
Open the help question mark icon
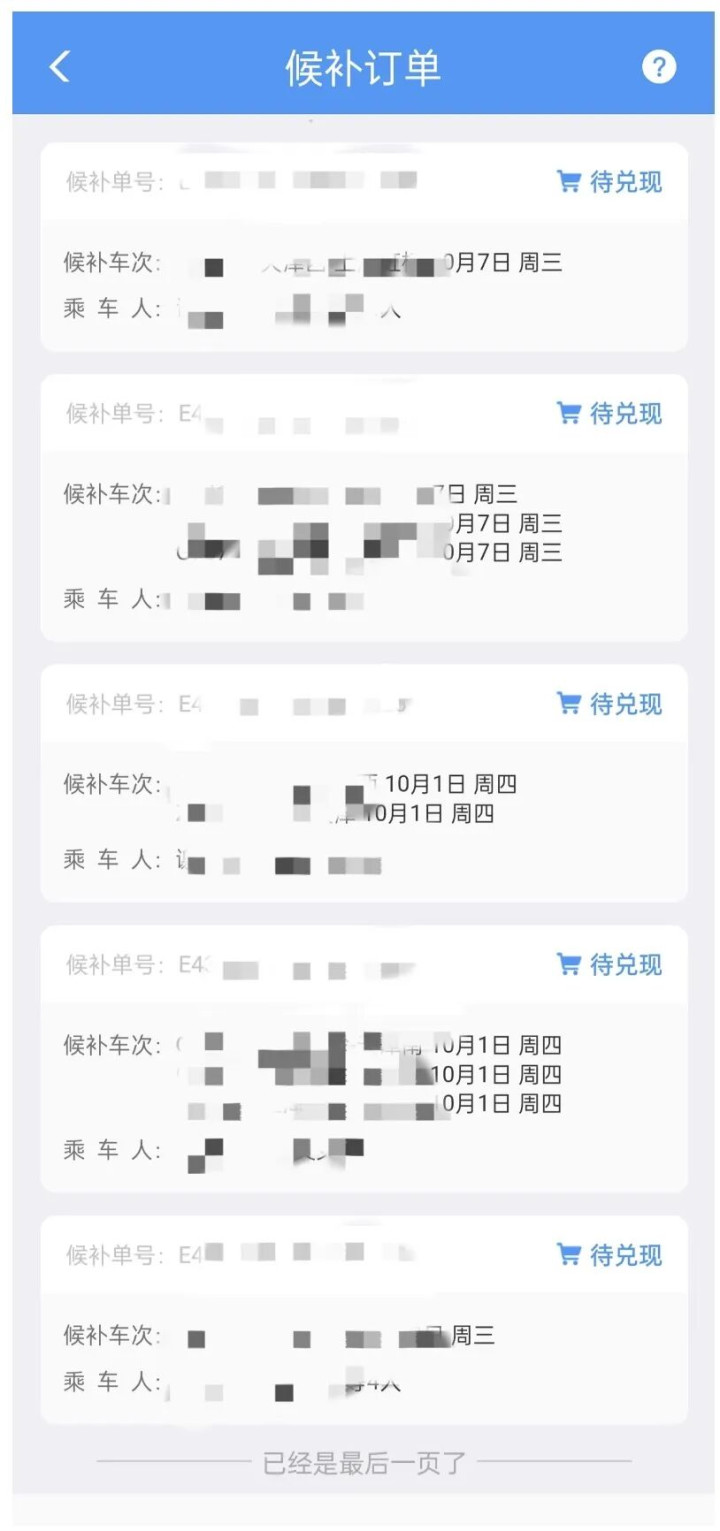pos(658,67)
